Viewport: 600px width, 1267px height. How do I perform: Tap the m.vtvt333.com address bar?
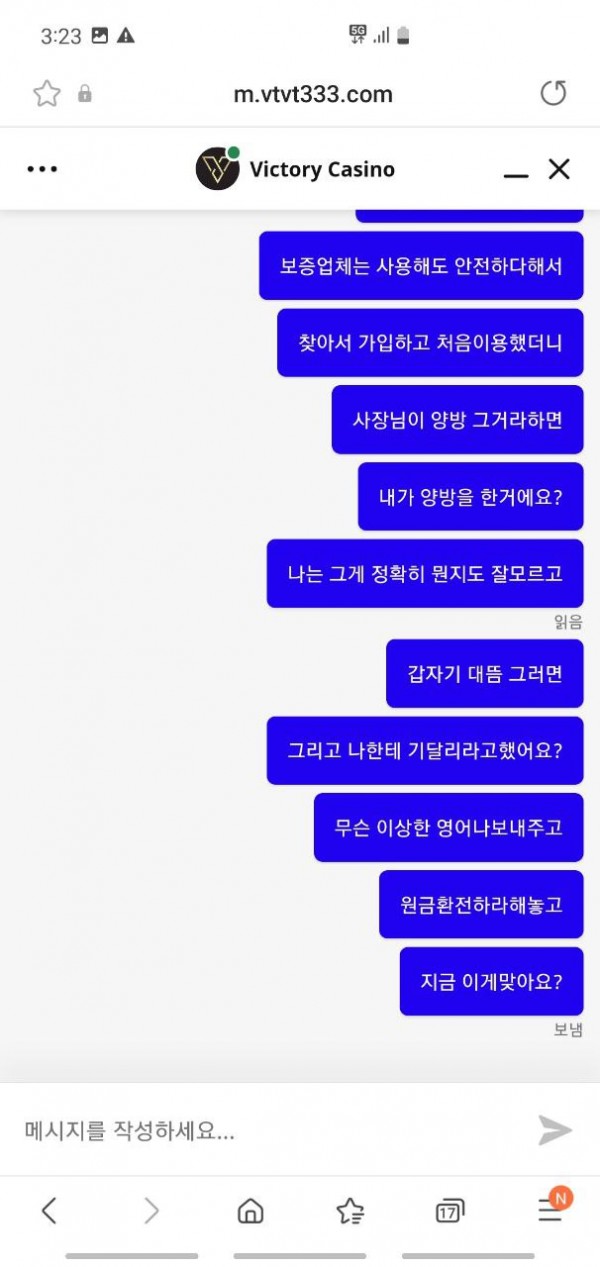[312, 95]
